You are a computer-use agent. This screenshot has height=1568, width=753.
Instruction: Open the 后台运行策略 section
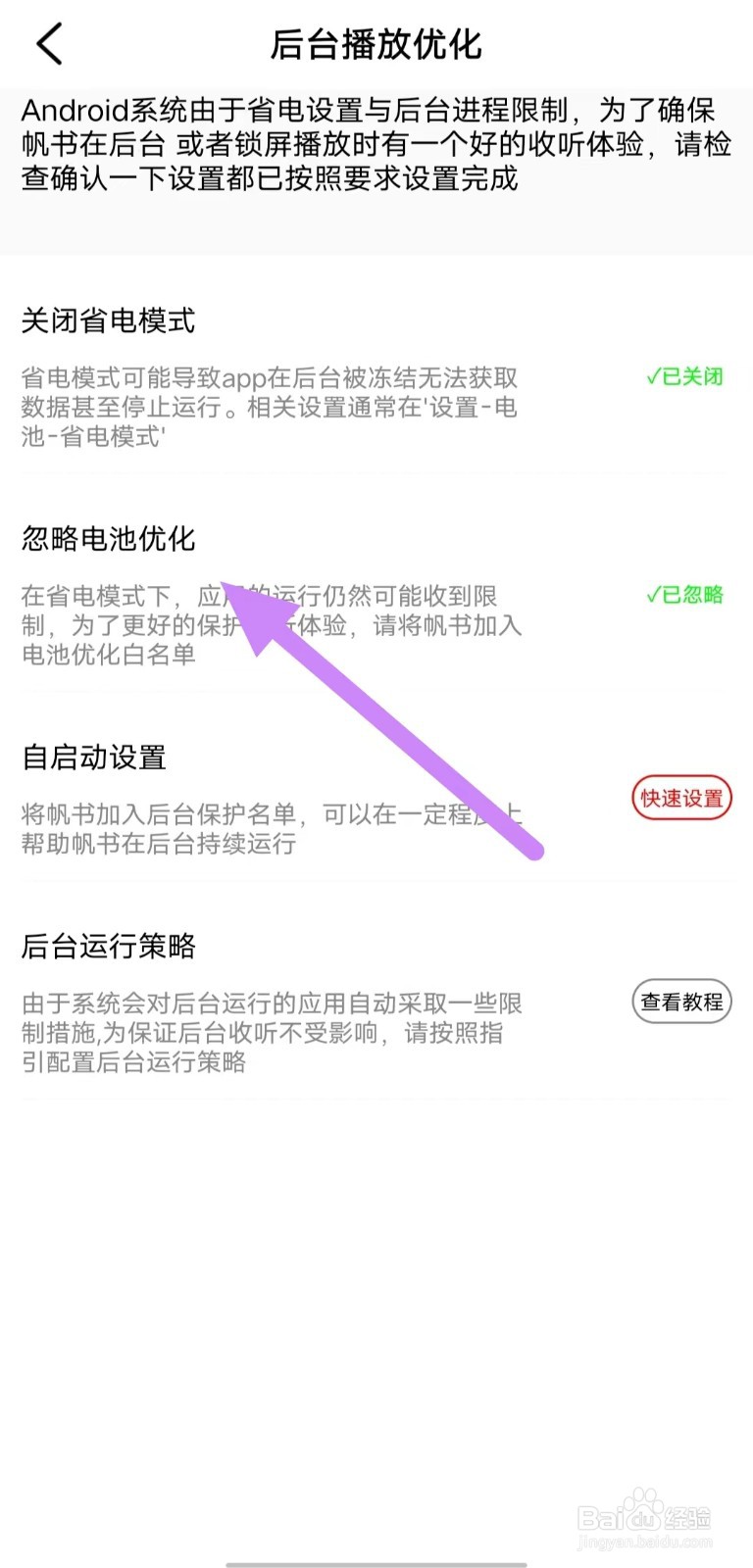point(108,947)
